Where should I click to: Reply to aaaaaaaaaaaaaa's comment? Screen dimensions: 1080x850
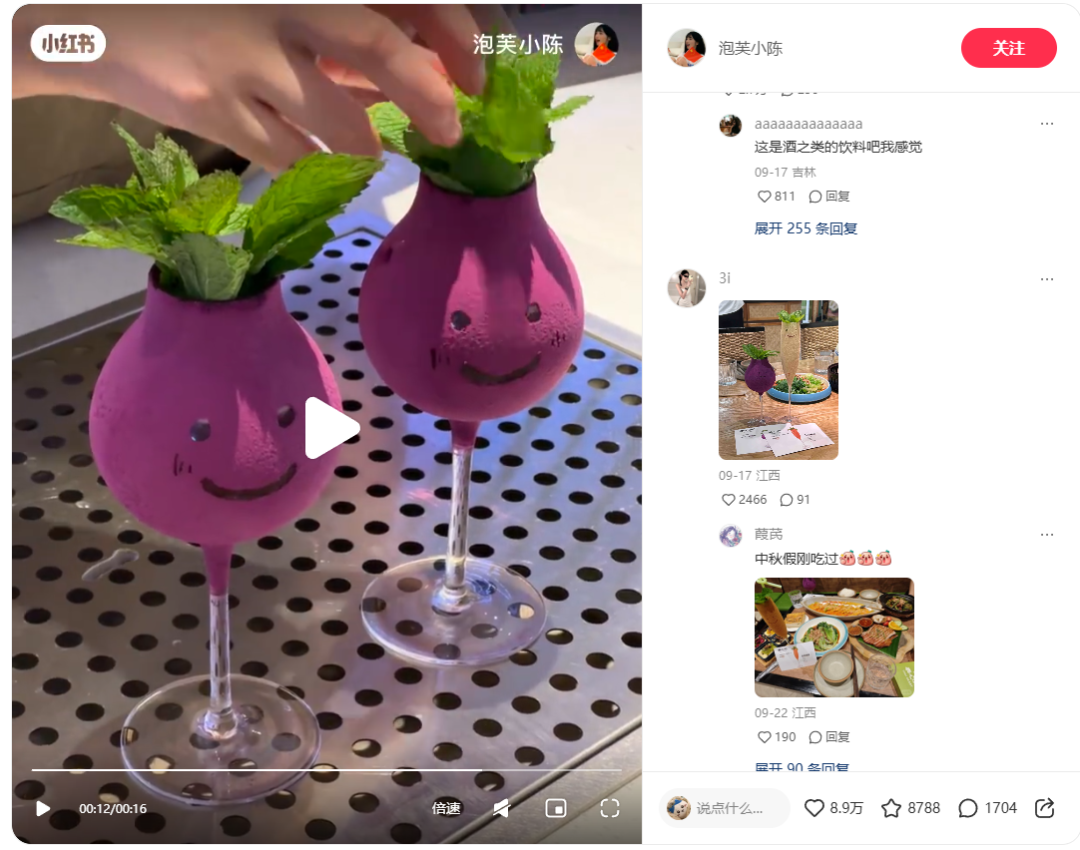click(829, 197)
